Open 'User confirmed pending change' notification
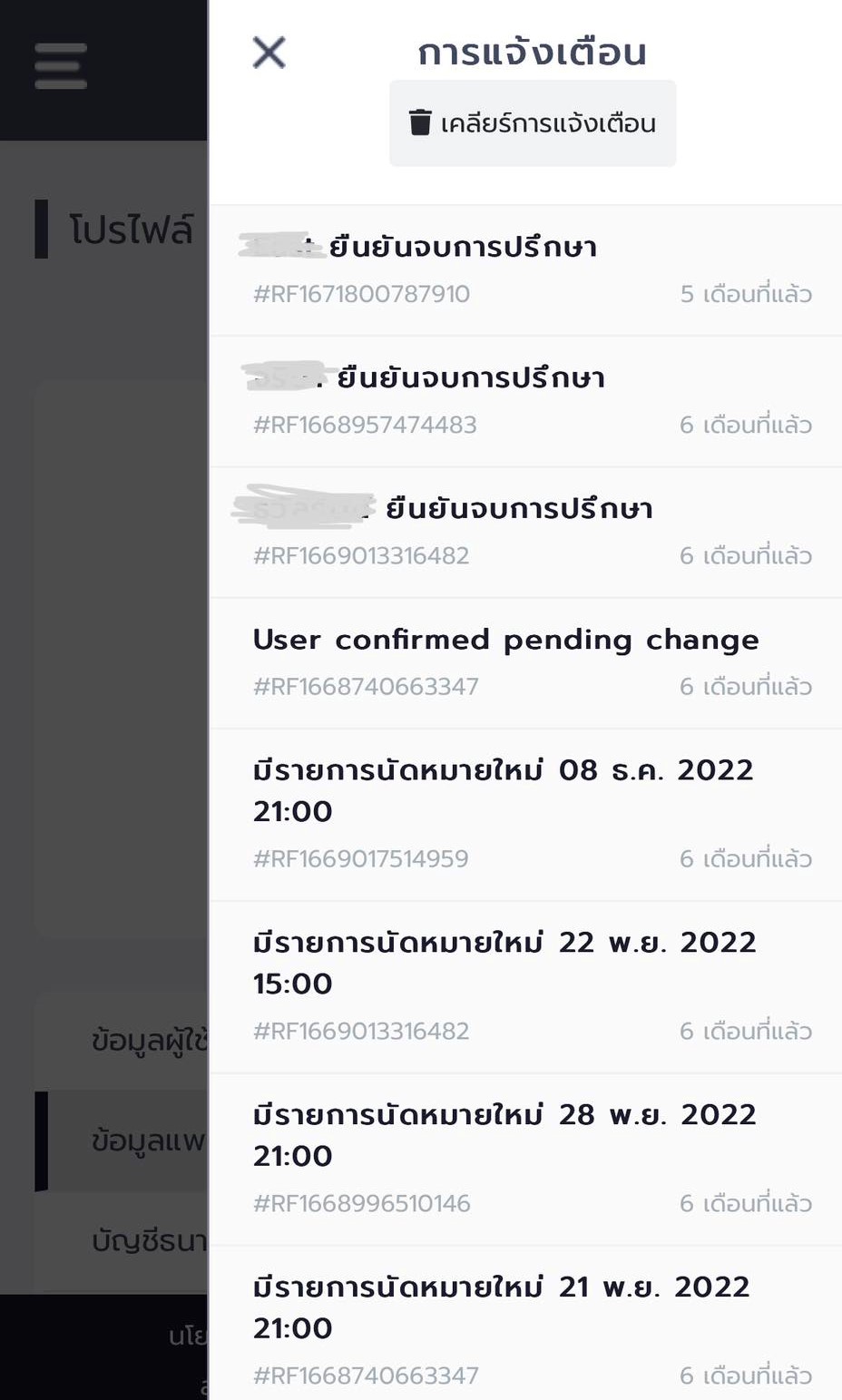 525,663
